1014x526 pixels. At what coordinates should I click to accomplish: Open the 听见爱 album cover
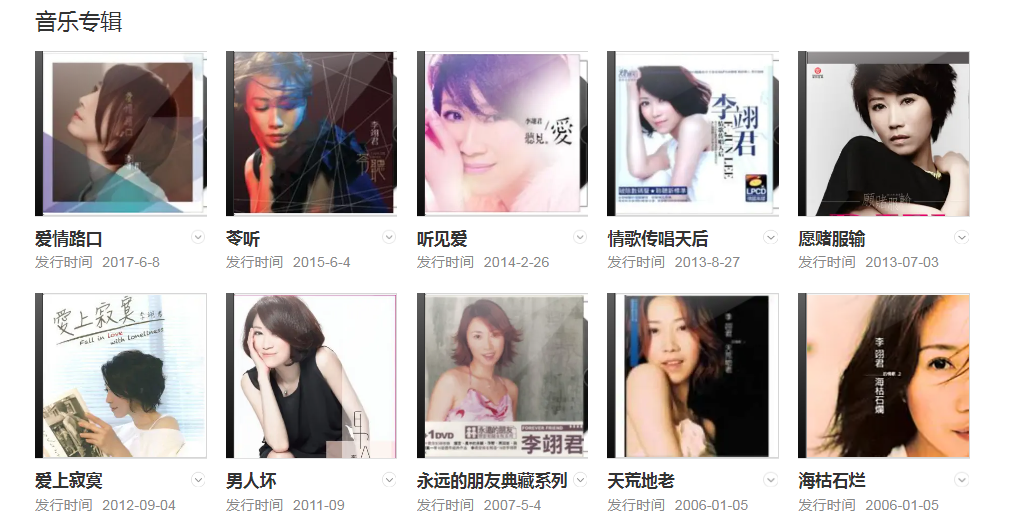tap(502, 134)
